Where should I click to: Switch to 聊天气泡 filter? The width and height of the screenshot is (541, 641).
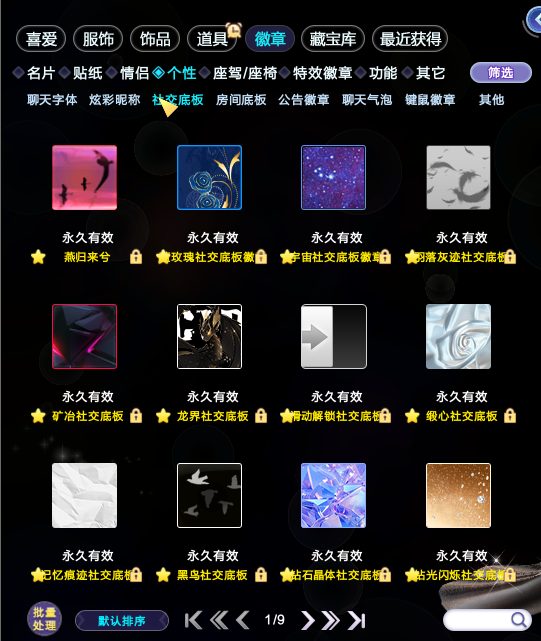tap(367, 100)
